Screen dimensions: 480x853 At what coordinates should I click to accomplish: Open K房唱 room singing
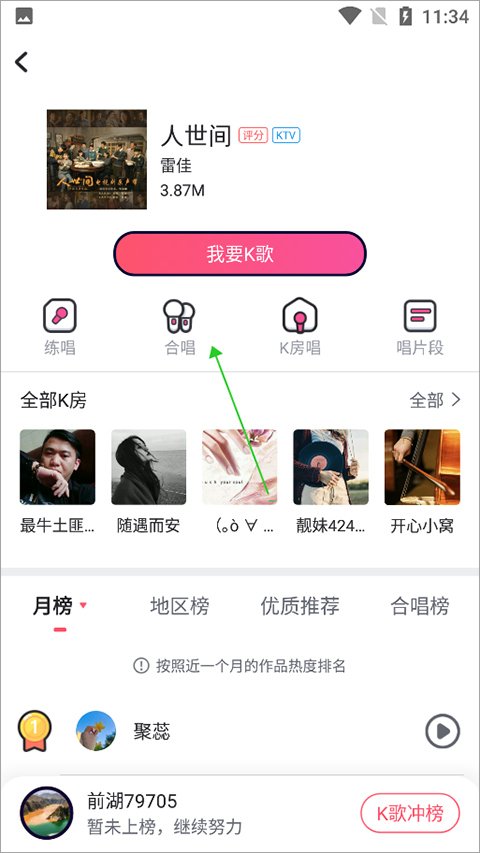click(x=300, y=327)
